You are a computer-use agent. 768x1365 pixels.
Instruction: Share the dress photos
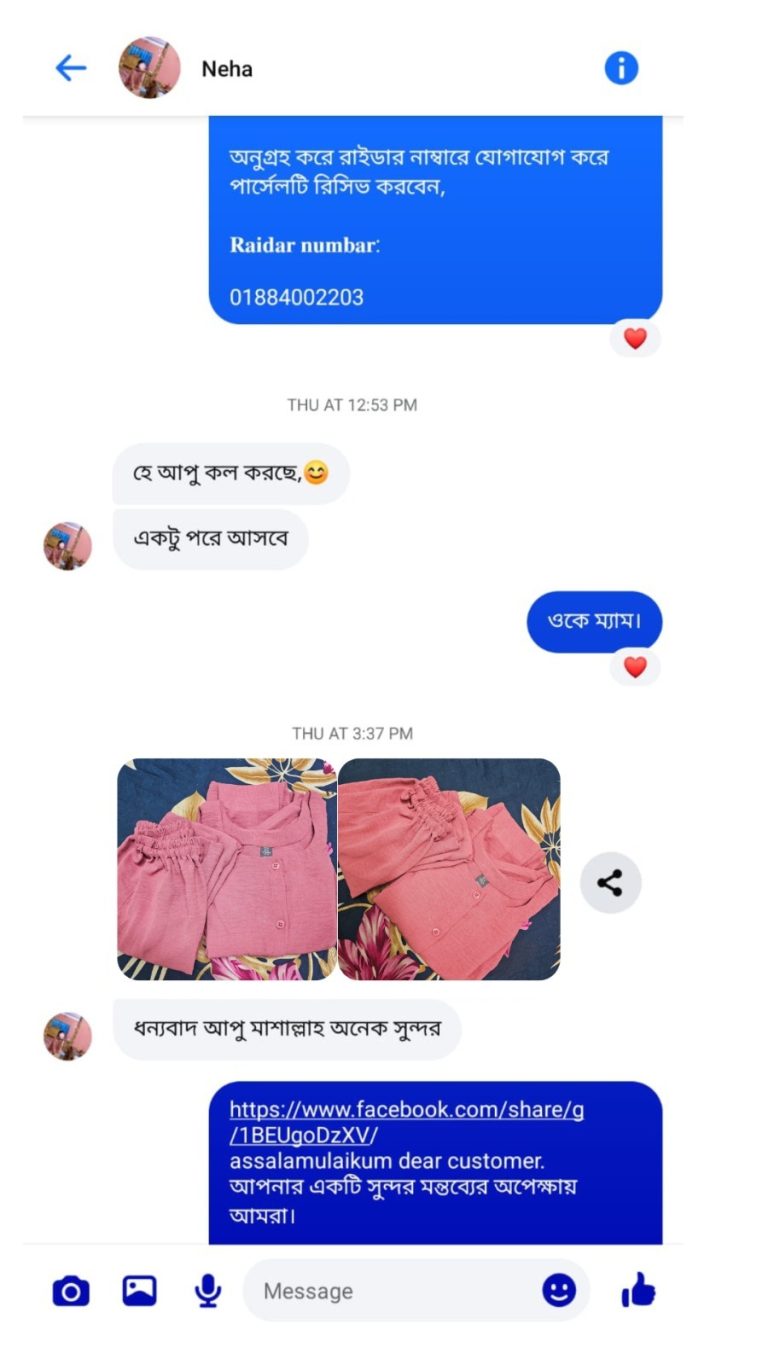[x=610, y=882]
